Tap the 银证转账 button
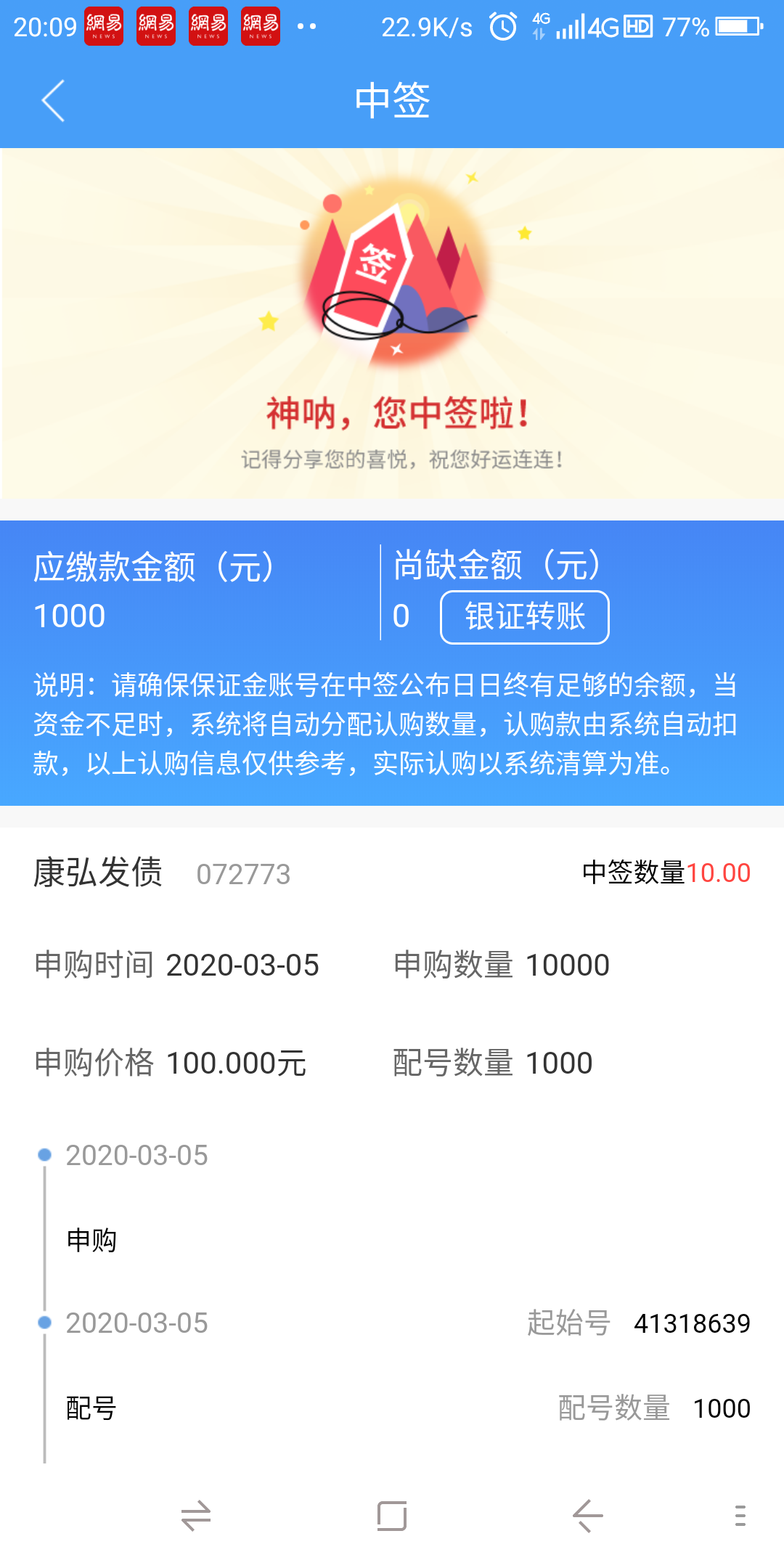Screen dimensions: 784x1568 (x=525, y=617)
